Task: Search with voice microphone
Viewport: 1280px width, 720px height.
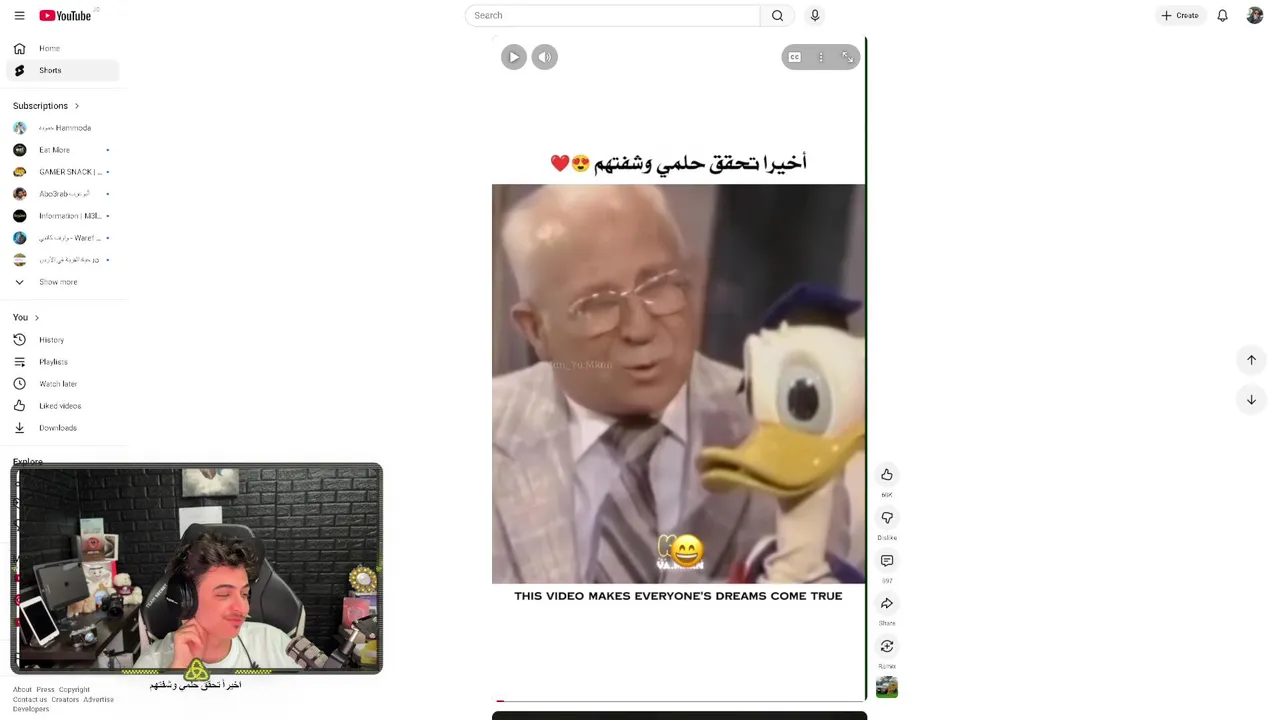Action: coord(815,16)
